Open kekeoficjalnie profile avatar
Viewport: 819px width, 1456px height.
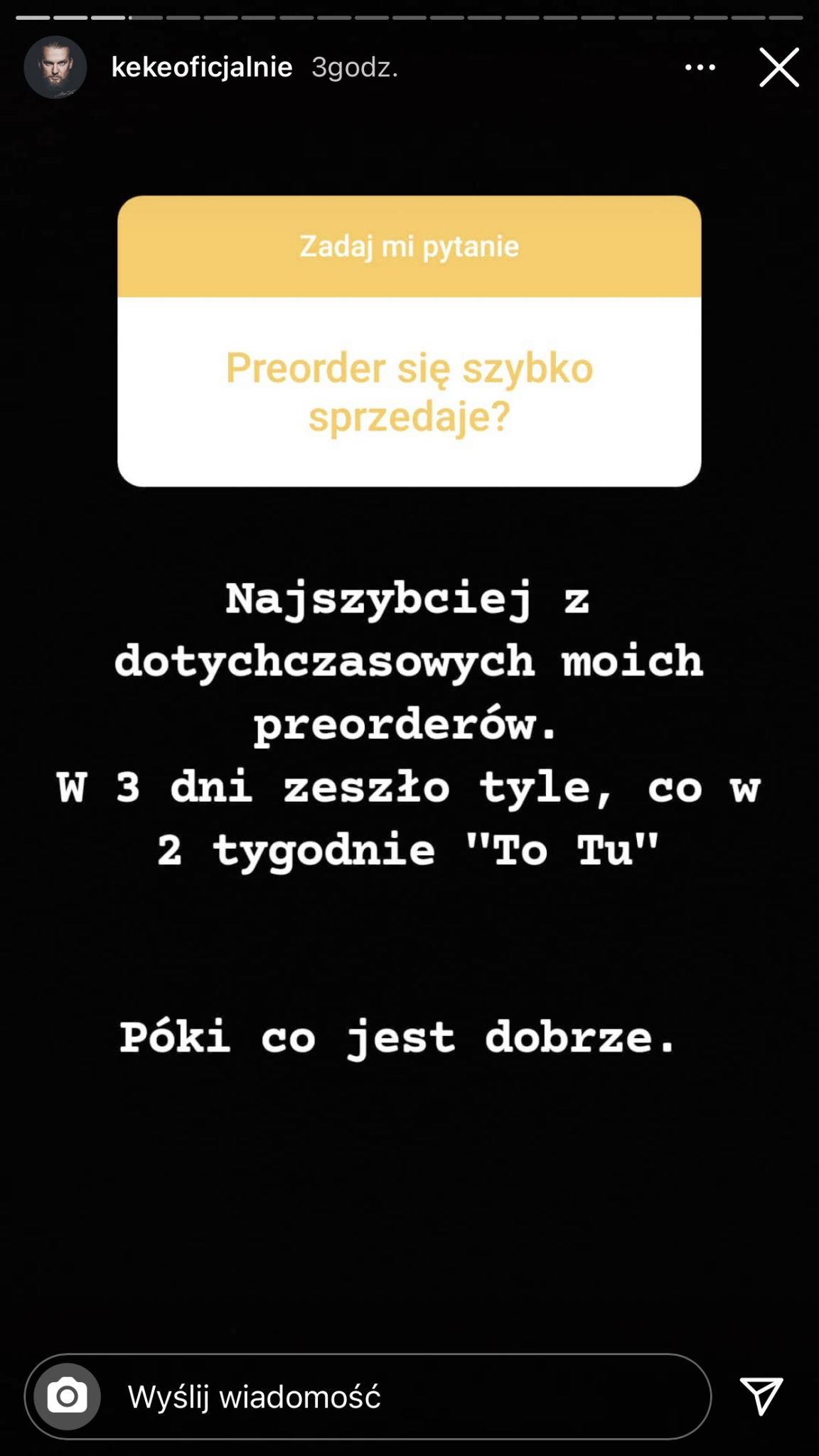(55, 68)
